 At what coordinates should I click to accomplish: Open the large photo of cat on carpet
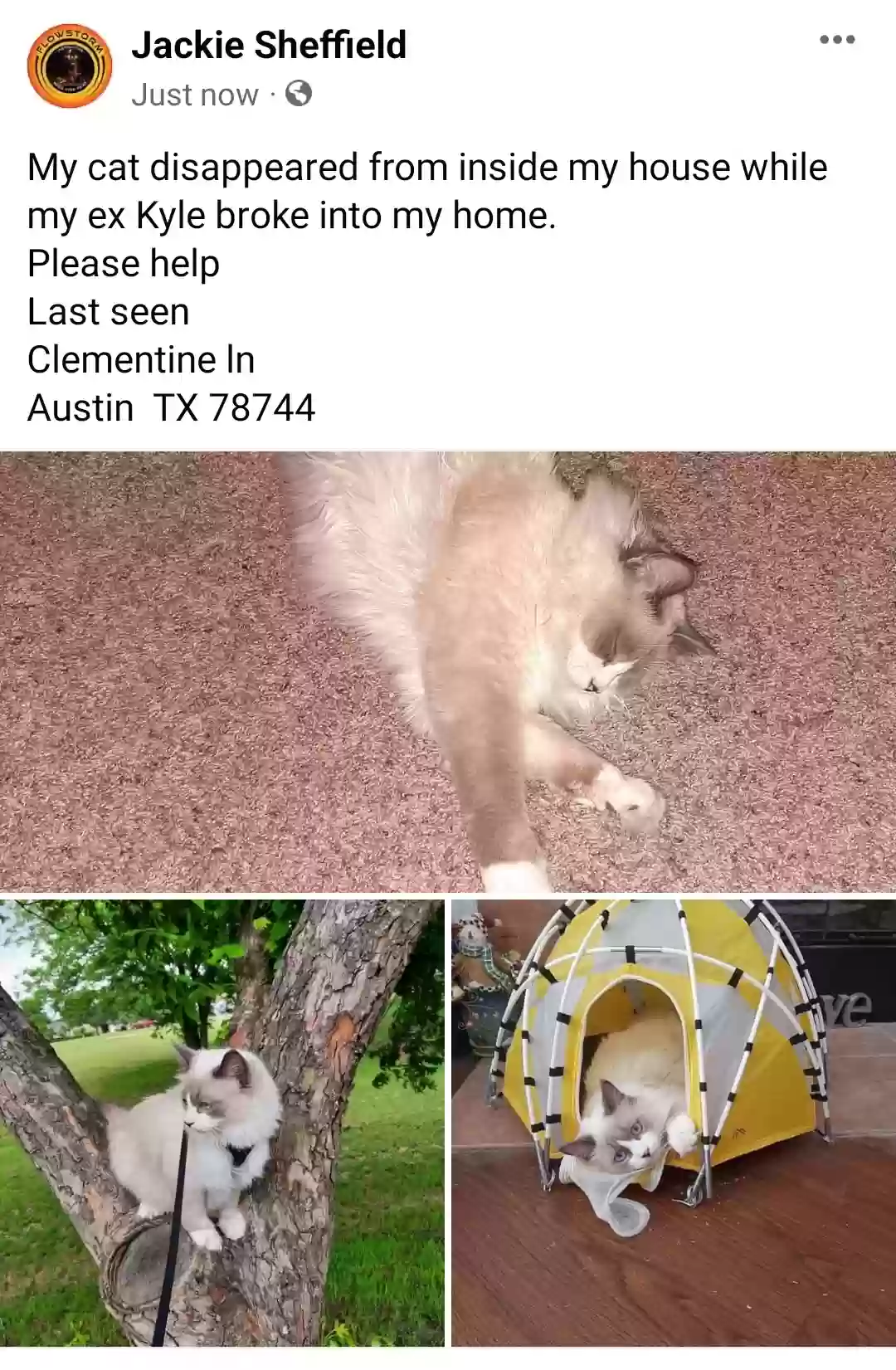(448, 672)
